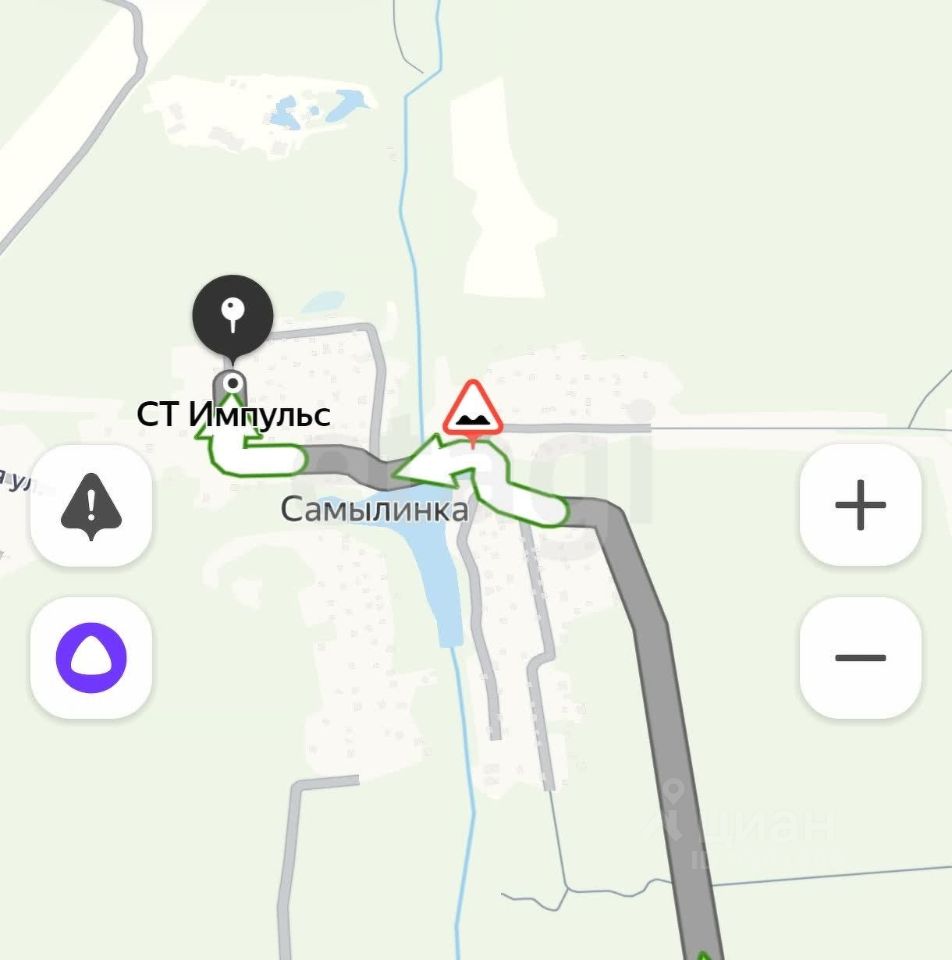This screenshot has width=952, height=960.
Task: Report a road event with warning button
Action: (x=91, y=505)
